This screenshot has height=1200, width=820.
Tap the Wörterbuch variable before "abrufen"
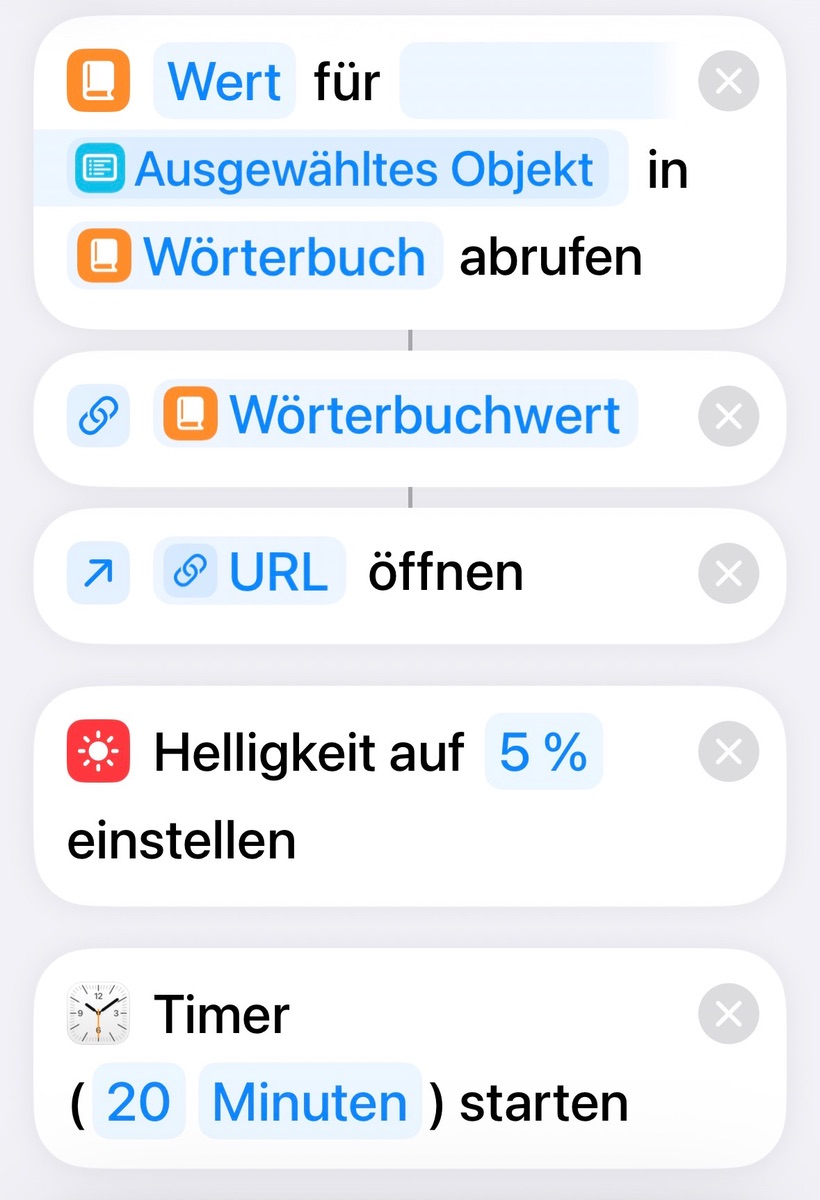coord(255,257)
